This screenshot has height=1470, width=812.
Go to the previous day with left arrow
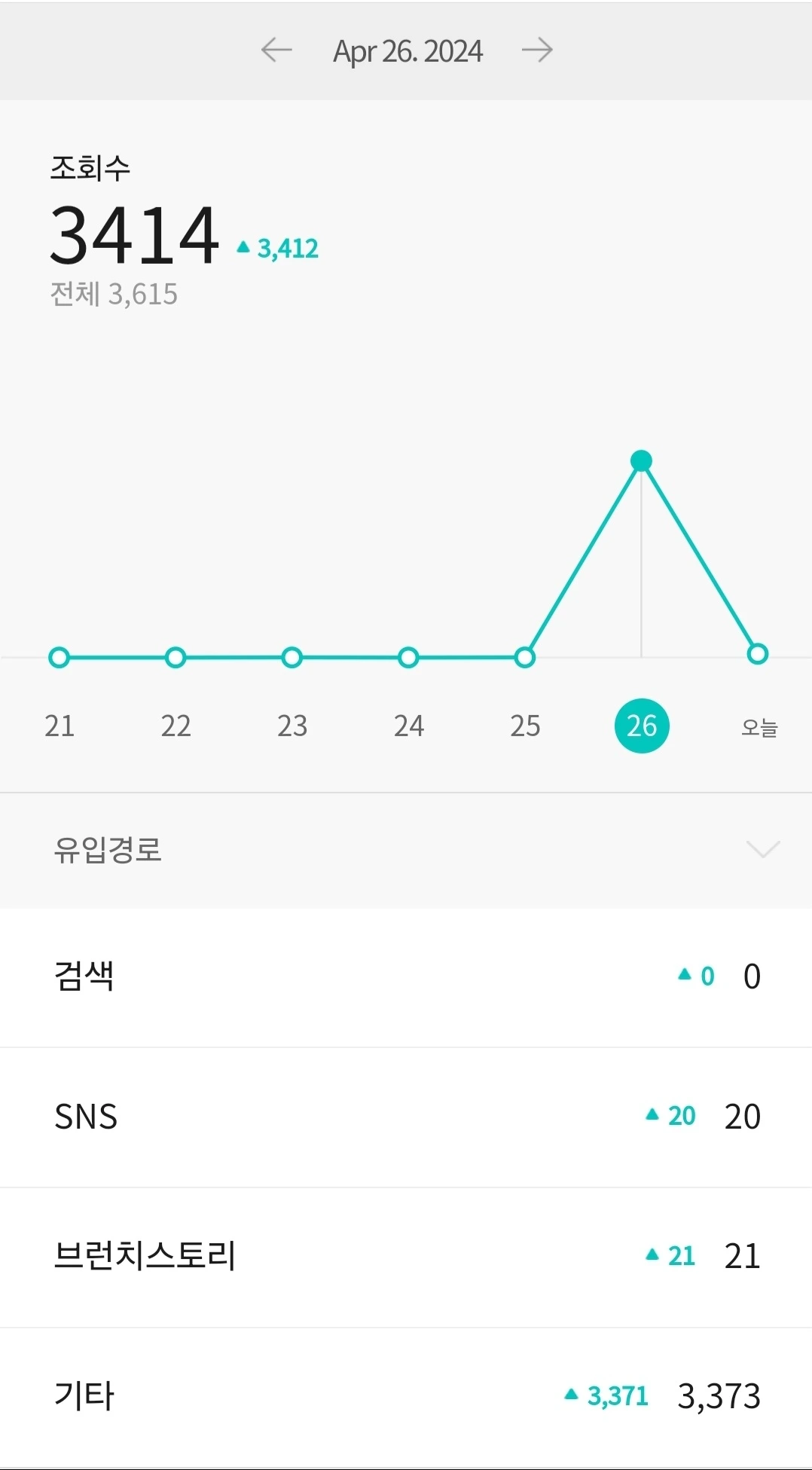[x=276, y=50]
